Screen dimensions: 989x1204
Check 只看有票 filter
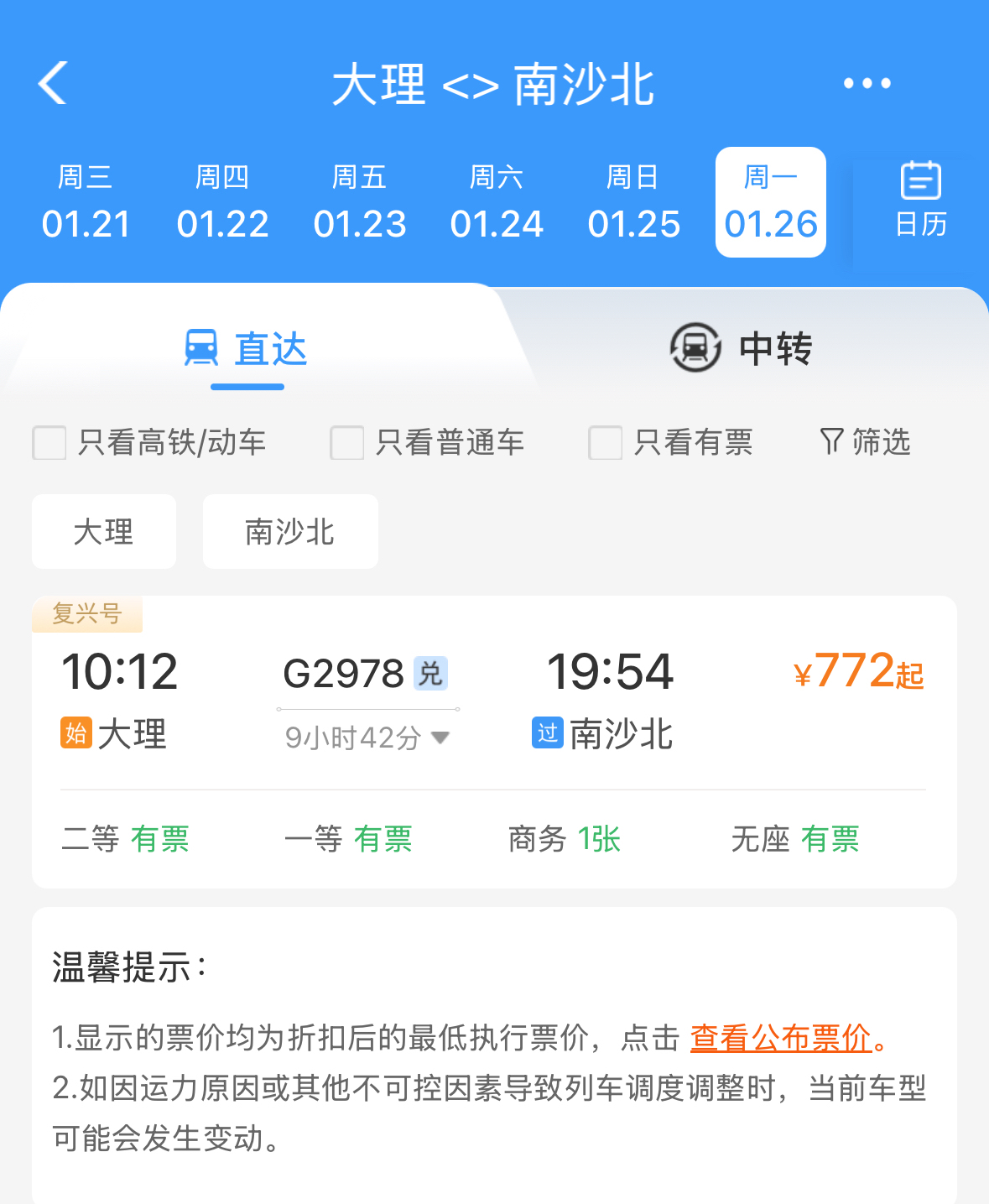pos(605,442)
